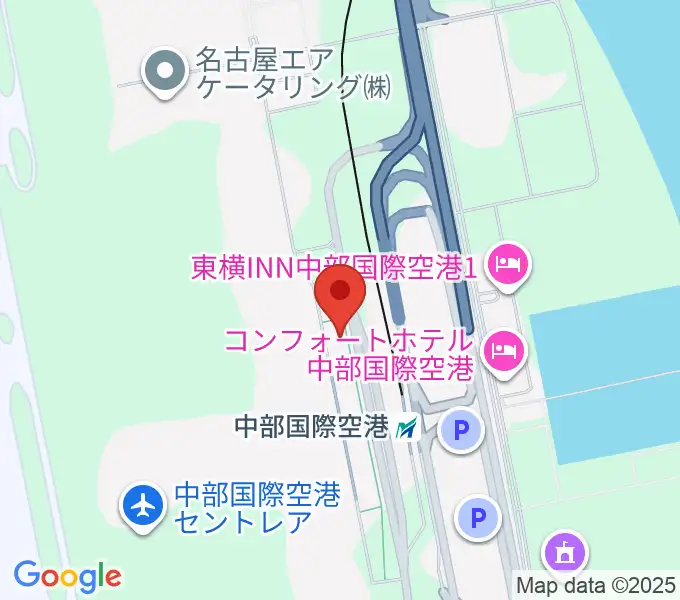Open コンフォートホテル中部国際空港 hotel marker
The width and height of the screenshot is (680, 600).
[x=498, y=350]
